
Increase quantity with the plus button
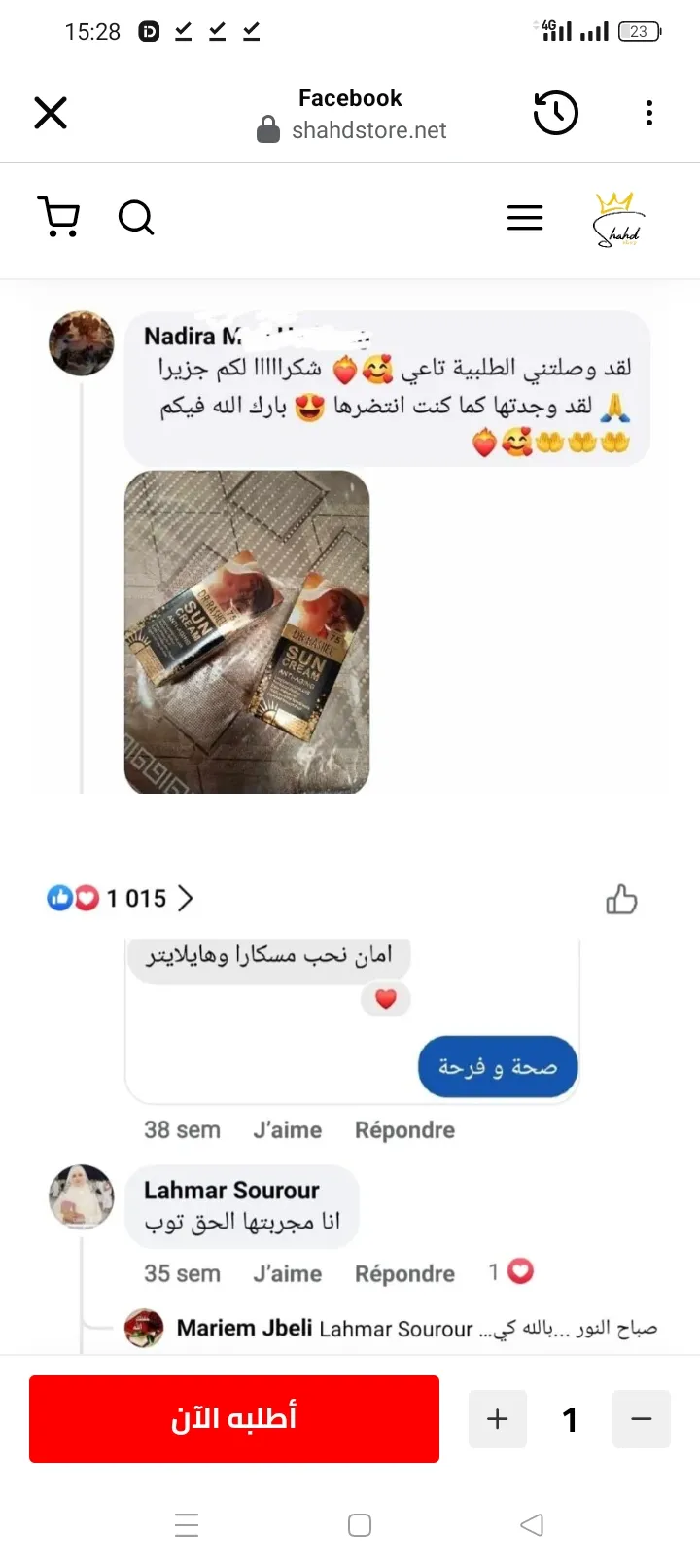tap(498, 1419)
